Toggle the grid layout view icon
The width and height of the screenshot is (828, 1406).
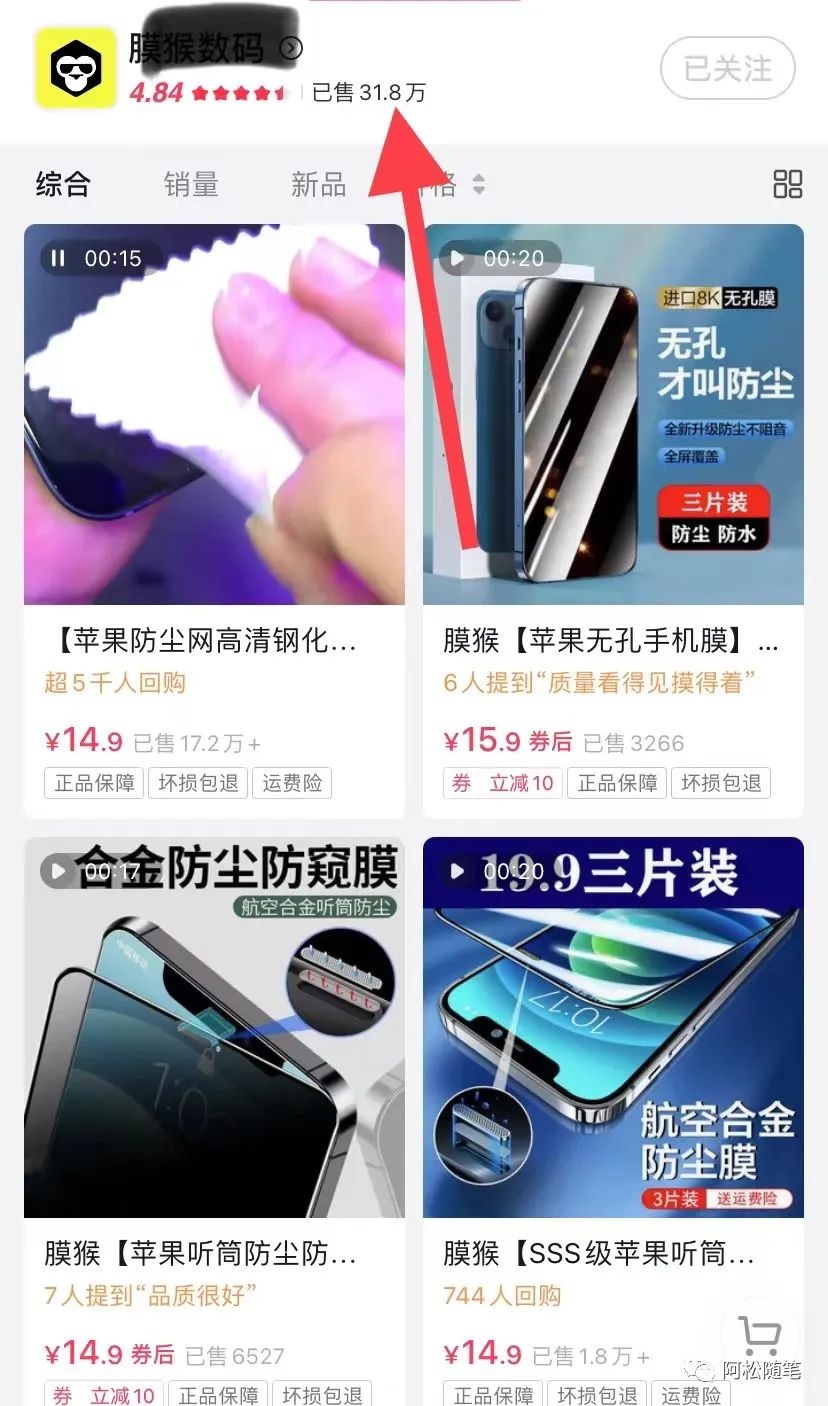788,184
